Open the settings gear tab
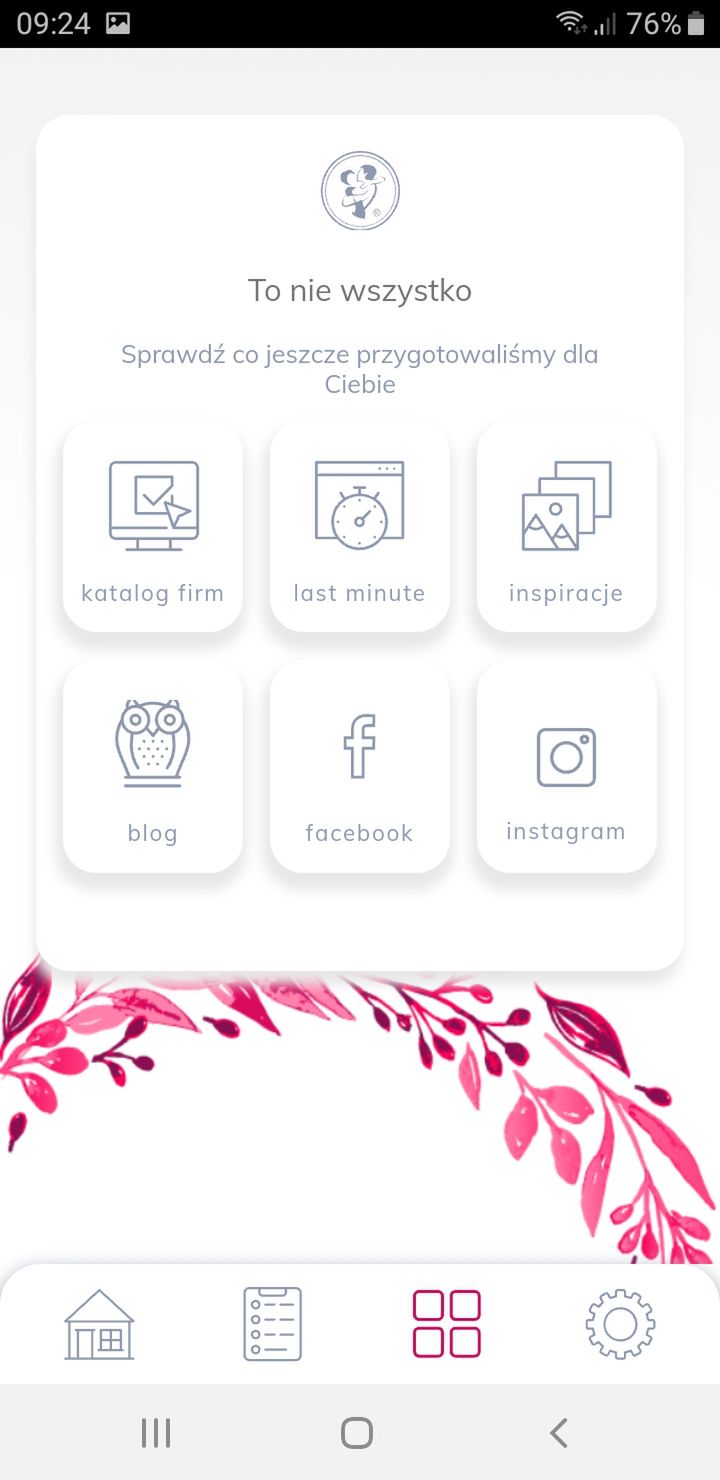Image resolution: width=720 pixels, height=1480 pixels. pyautogui.click(x=620, y=1324)
